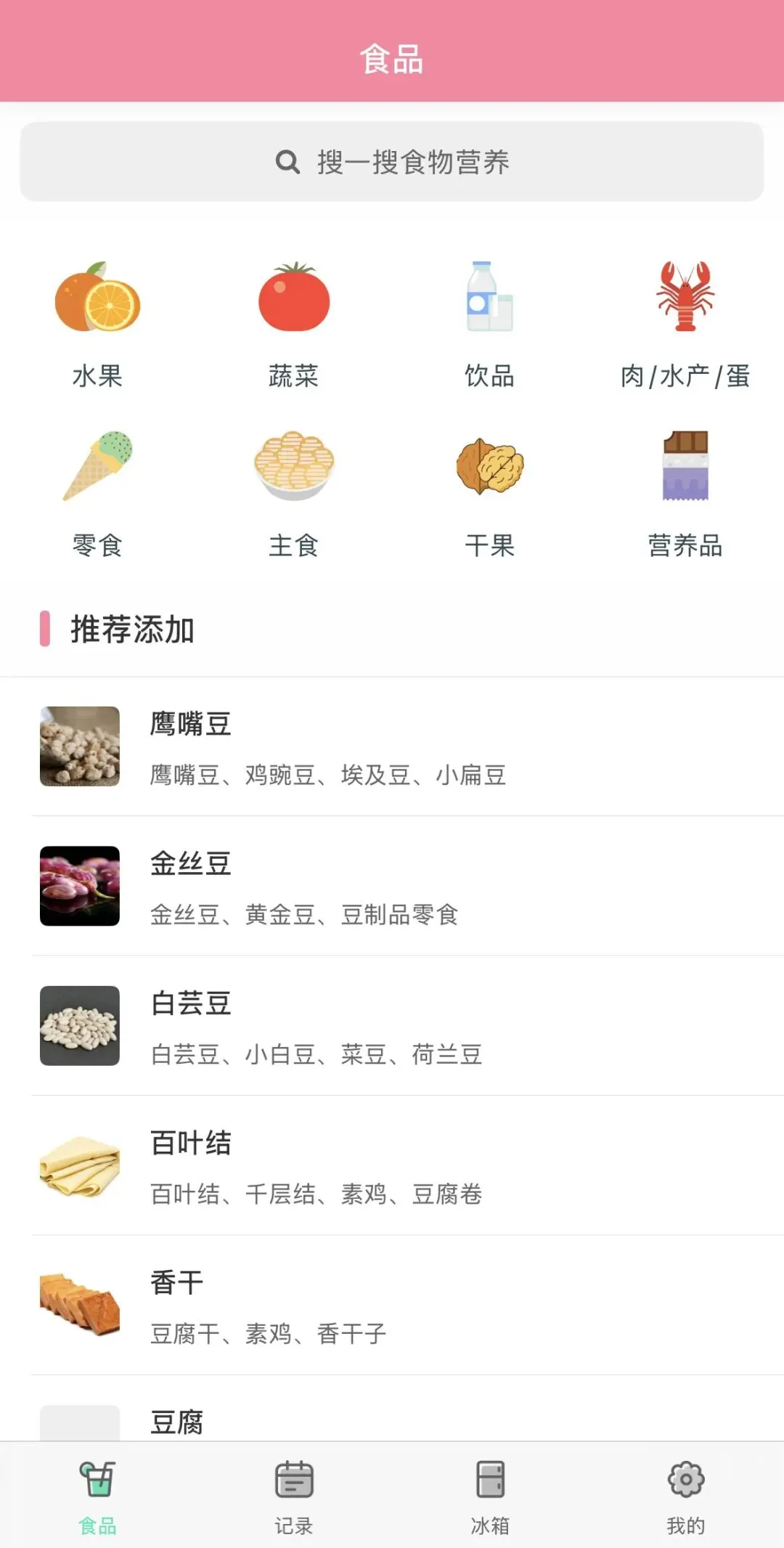Open the 肉/水产/蛋 category
The width and height of the screenshot is (784, 1548).
[x=685, y=323]
